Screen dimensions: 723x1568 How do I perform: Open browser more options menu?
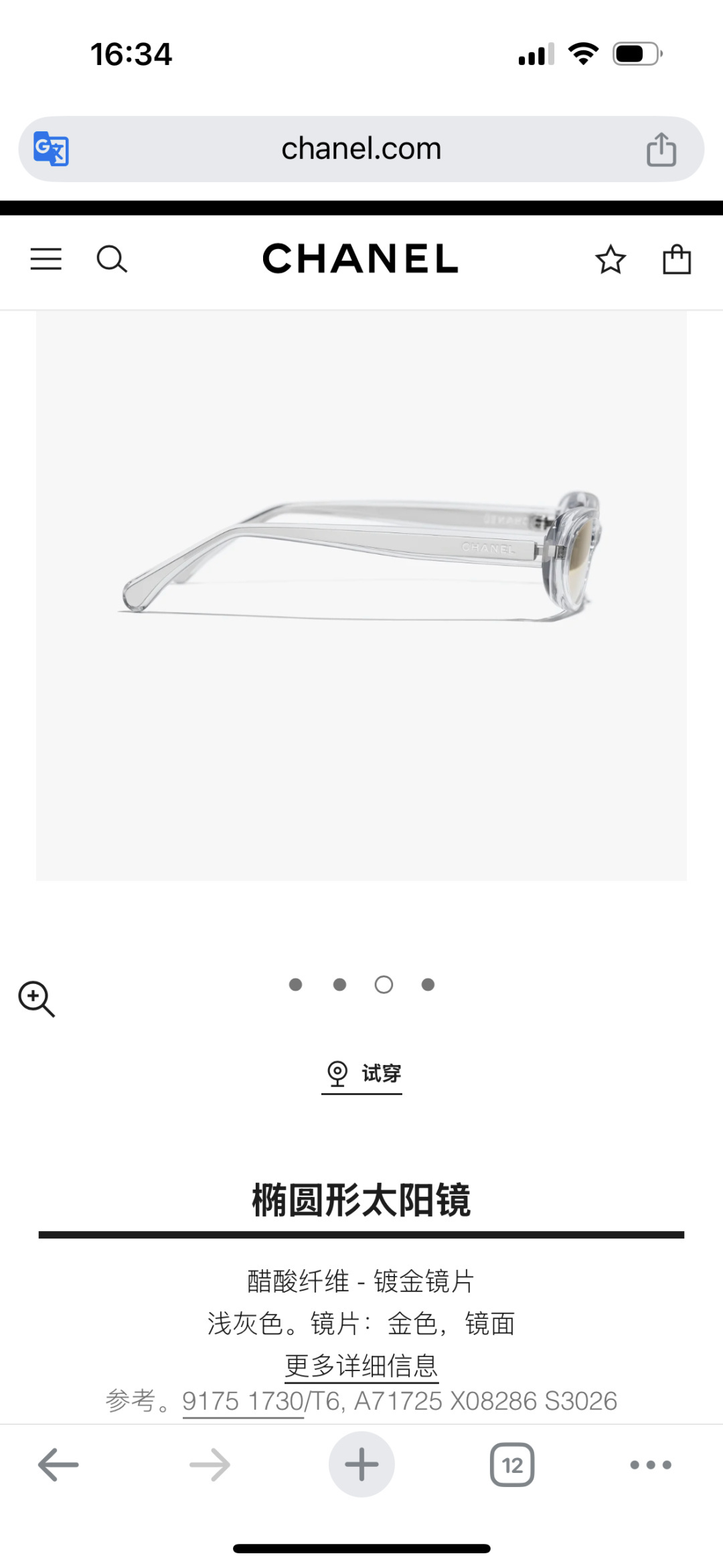651,1464
